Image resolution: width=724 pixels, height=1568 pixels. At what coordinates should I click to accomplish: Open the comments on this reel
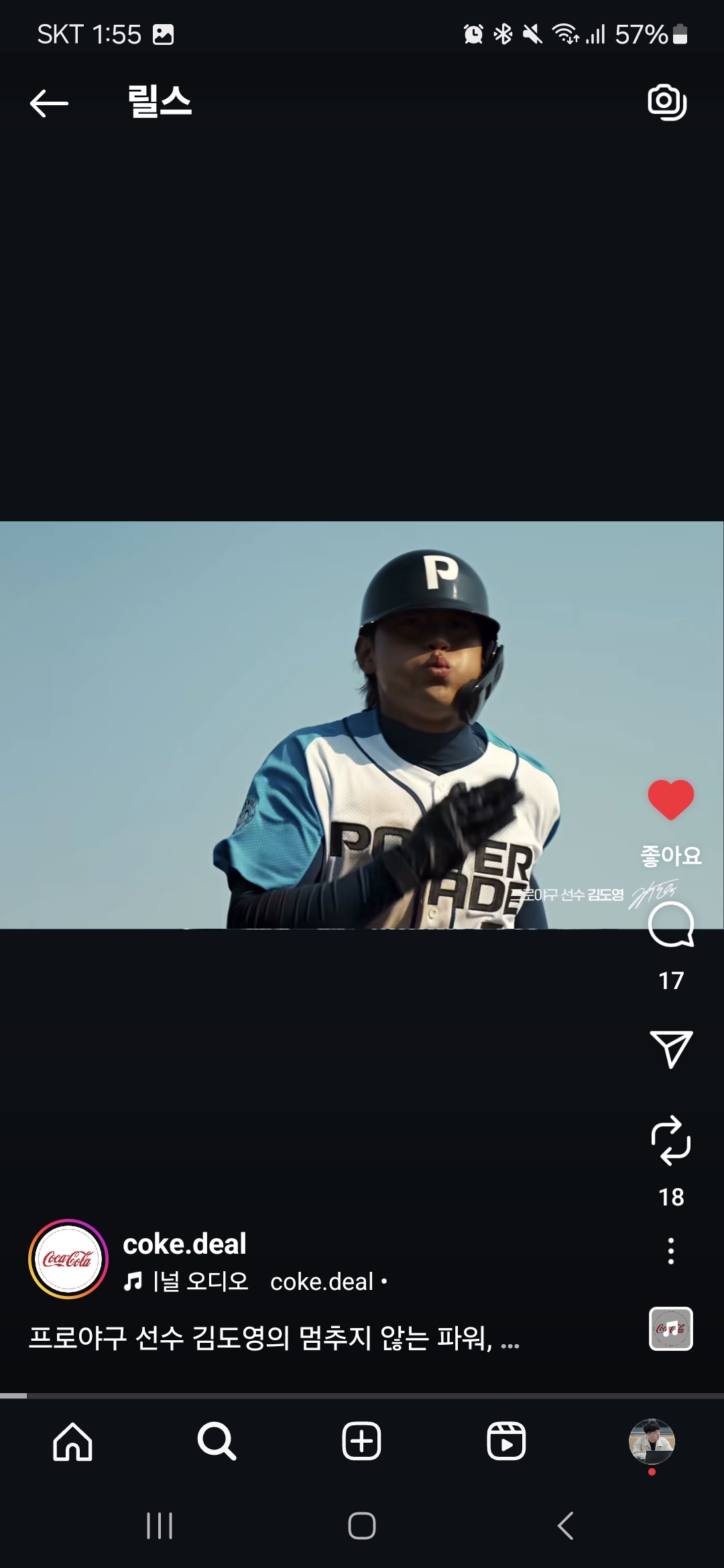(x=671, y=924)
